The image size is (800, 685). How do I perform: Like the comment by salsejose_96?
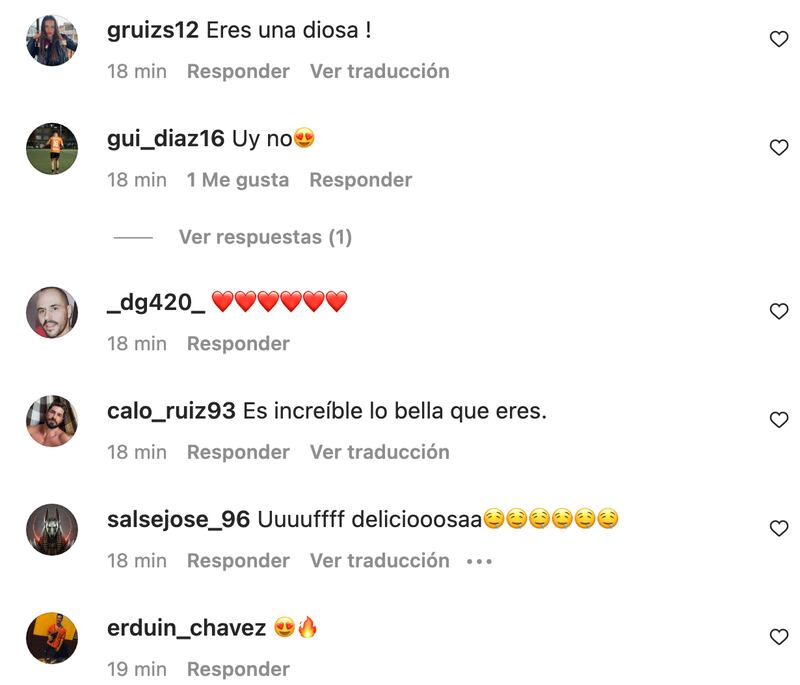[x=778, y=528]
